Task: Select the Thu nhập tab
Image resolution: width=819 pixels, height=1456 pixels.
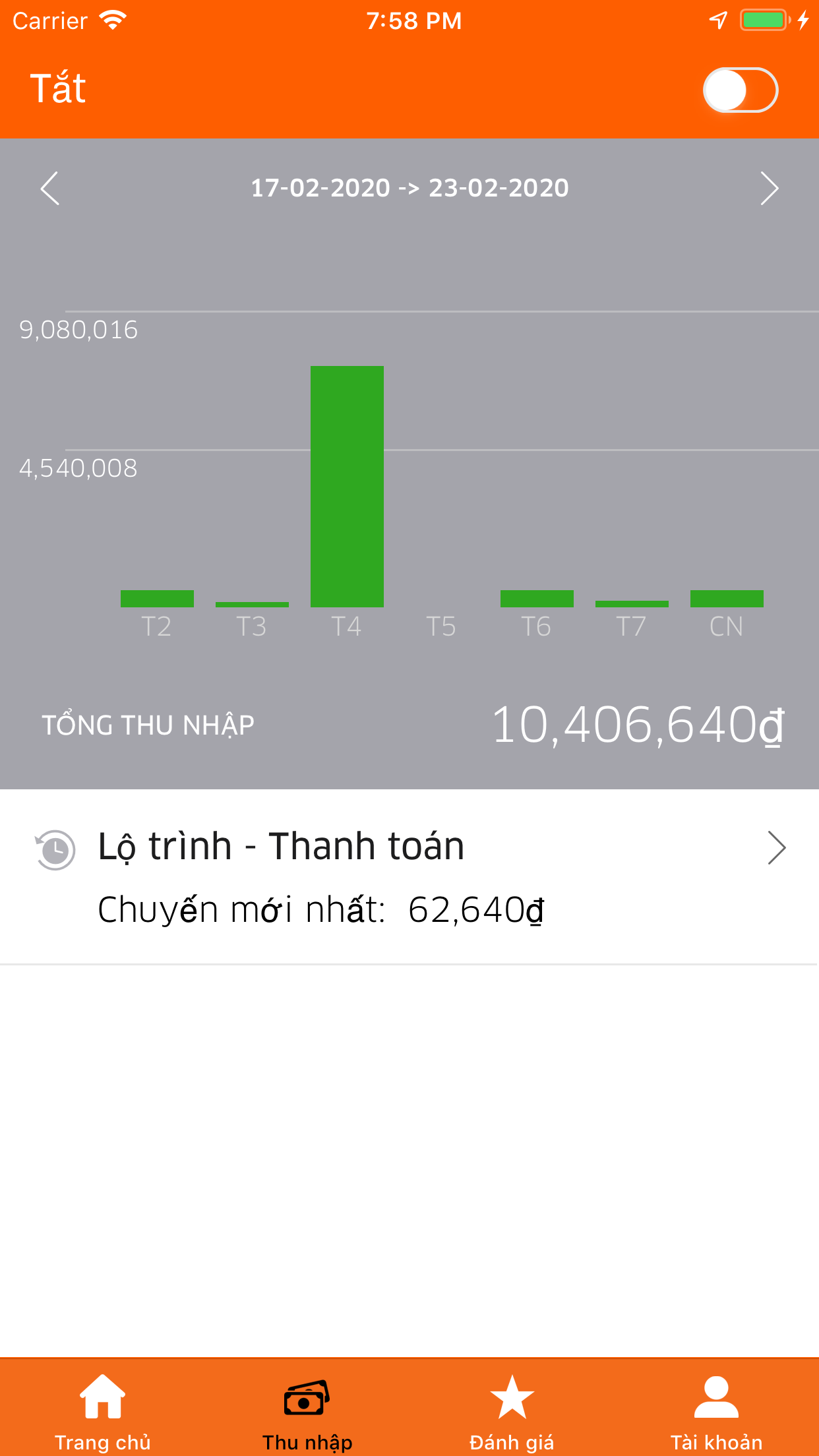Action: [307, 1407]
